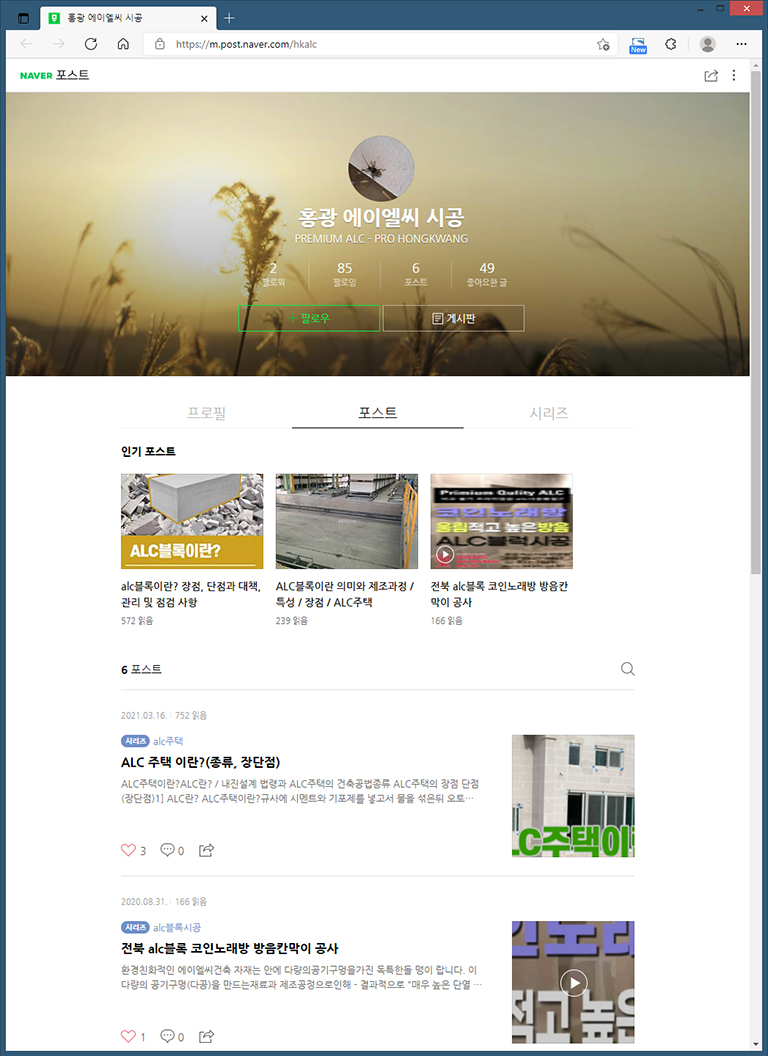Open the alc블록시공 series link
Image resolution: width=768 pixels, height=1056 pixels.
[176, 927]
